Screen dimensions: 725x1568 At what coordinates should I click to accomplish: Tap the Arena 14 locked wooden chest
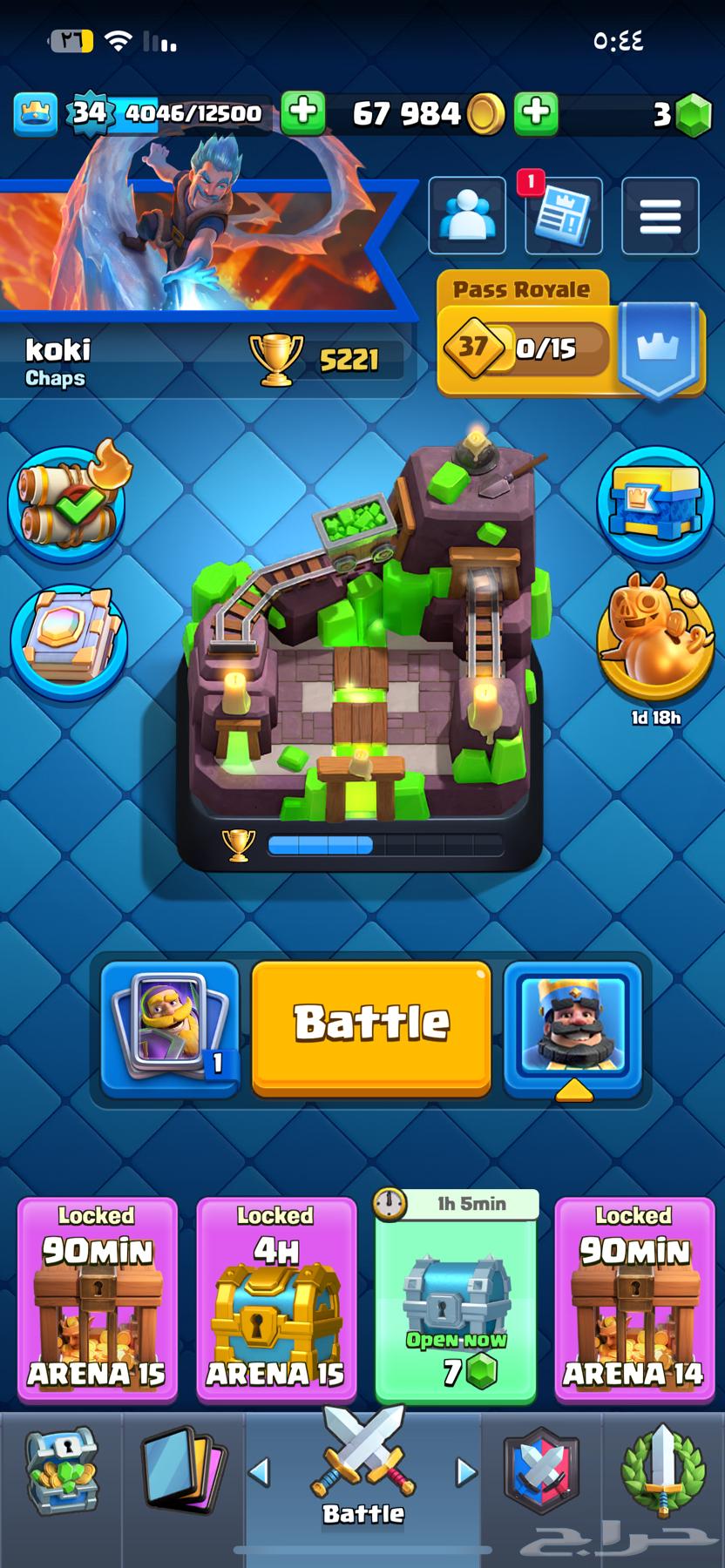(633, 1300)
